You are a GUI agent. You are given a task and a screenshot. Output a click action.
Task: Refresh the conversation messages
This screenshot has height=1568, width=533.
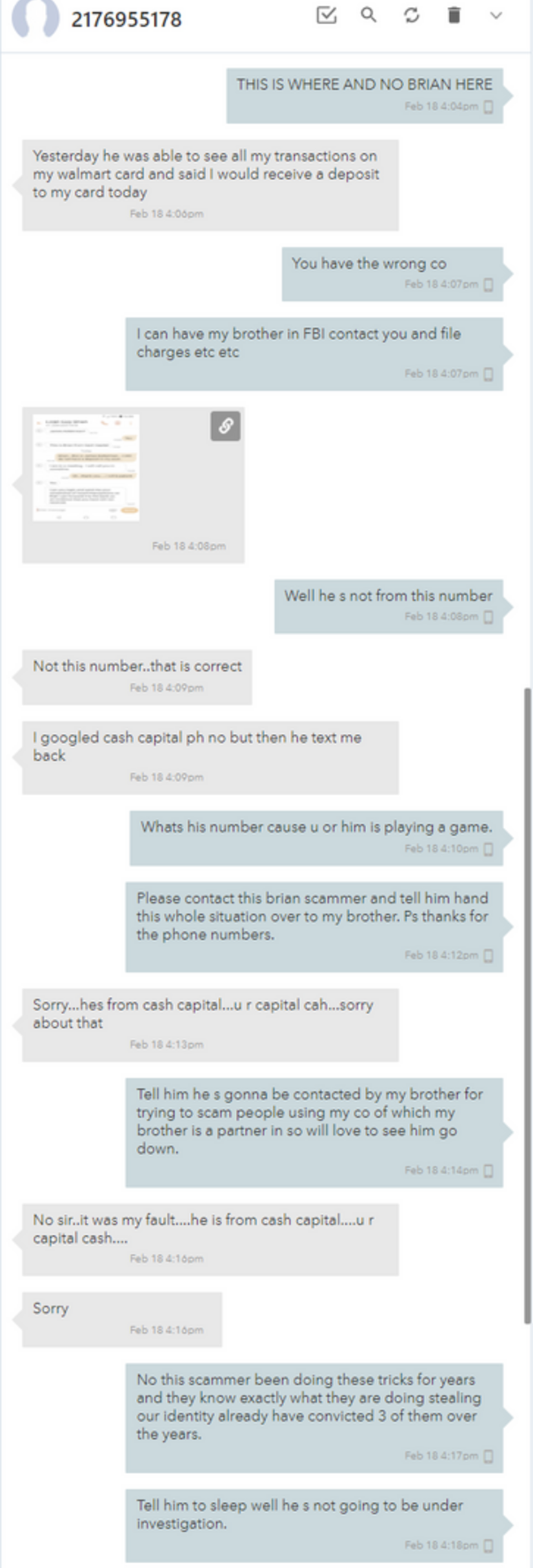pyautogui.click(x=412, y=15)
